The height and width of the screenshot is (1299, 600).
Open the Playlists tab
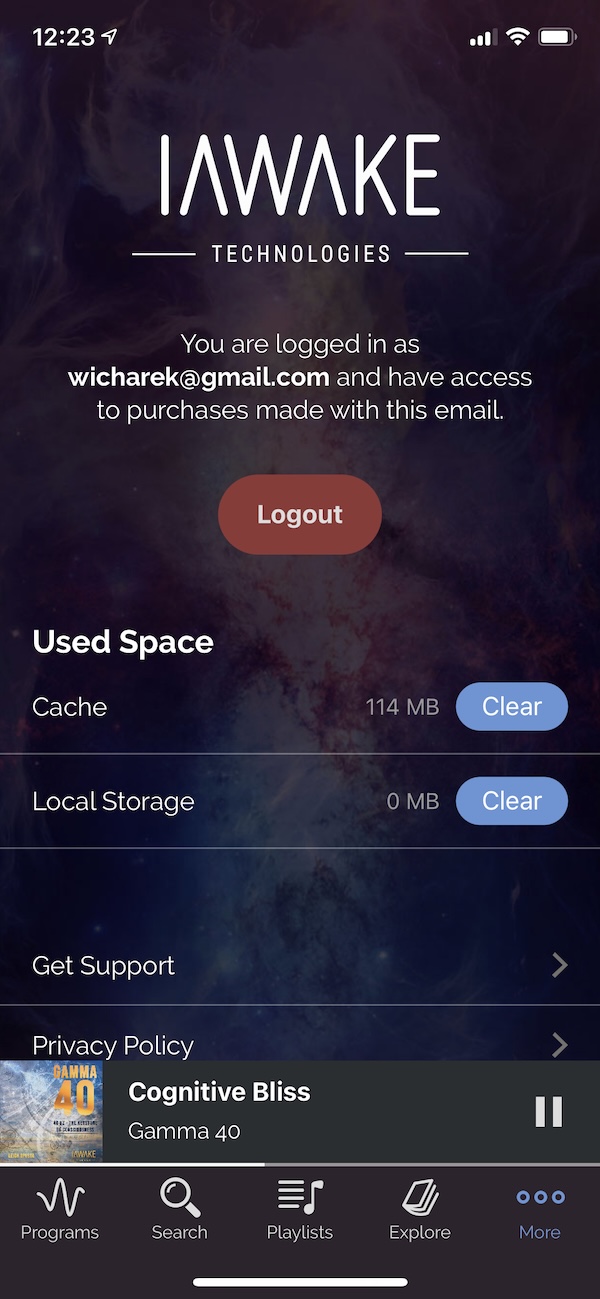(x=300, y=1210)
